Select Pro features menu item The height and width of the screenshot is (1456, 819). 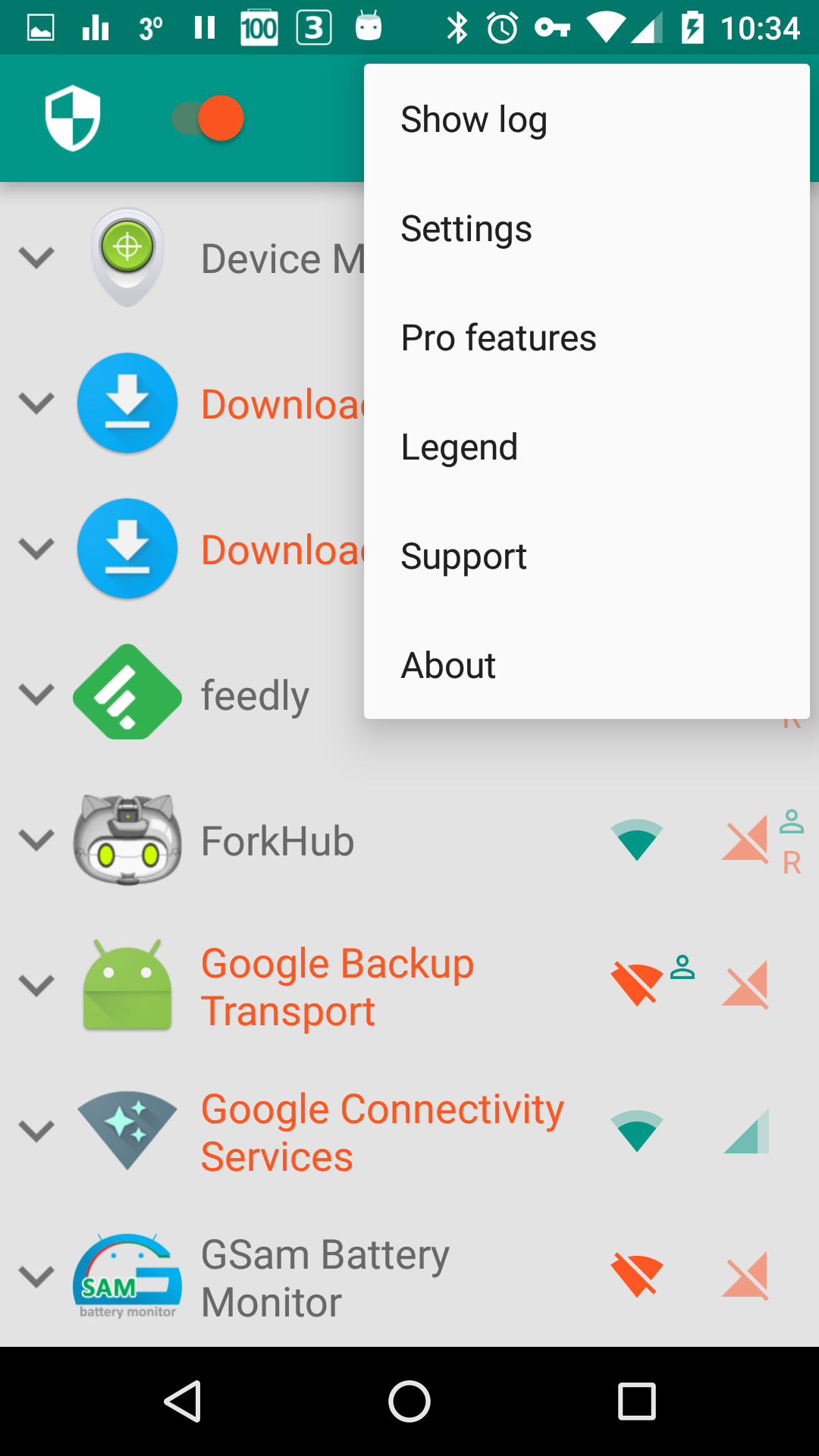pyautogui.click(x=587, y=338)
